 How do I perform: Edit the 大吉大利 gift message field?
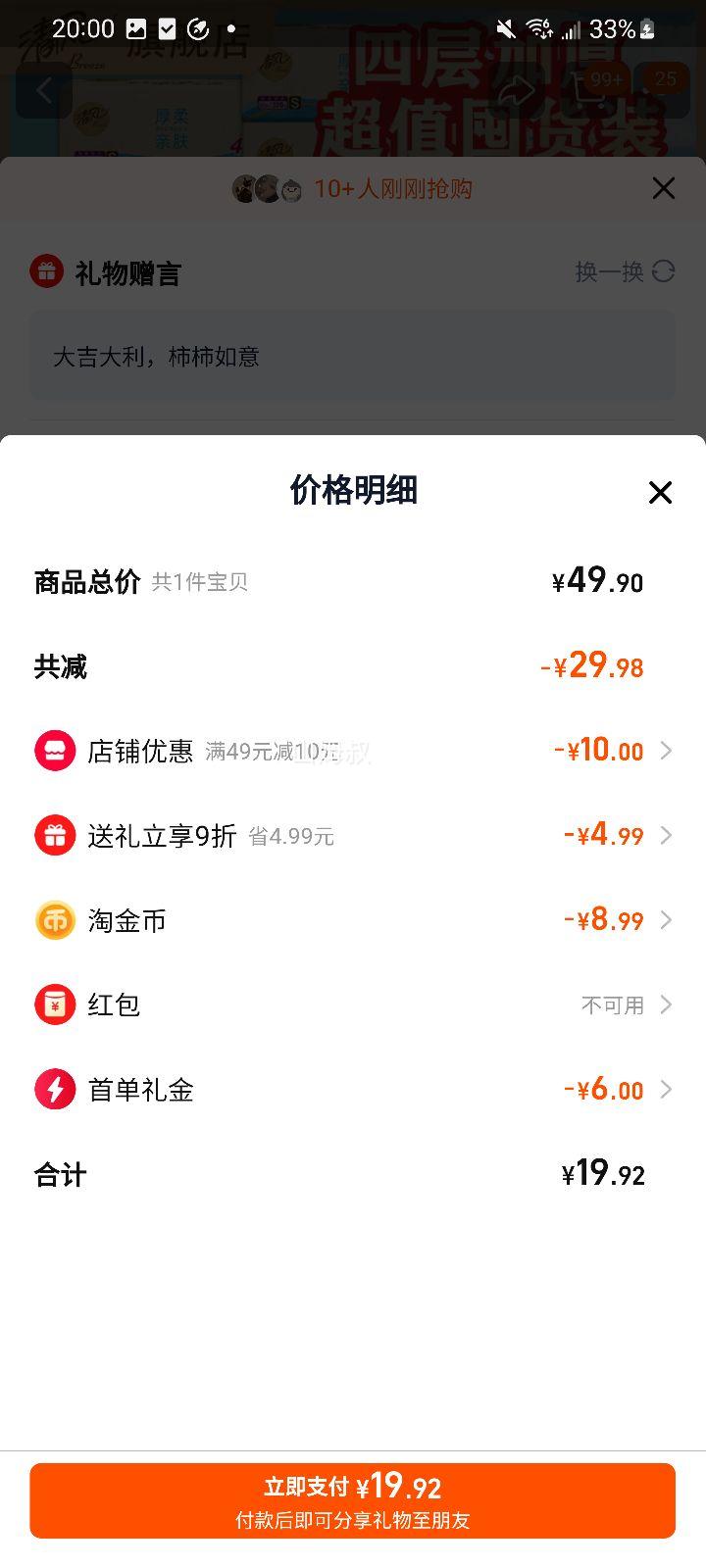coord(353,357)
